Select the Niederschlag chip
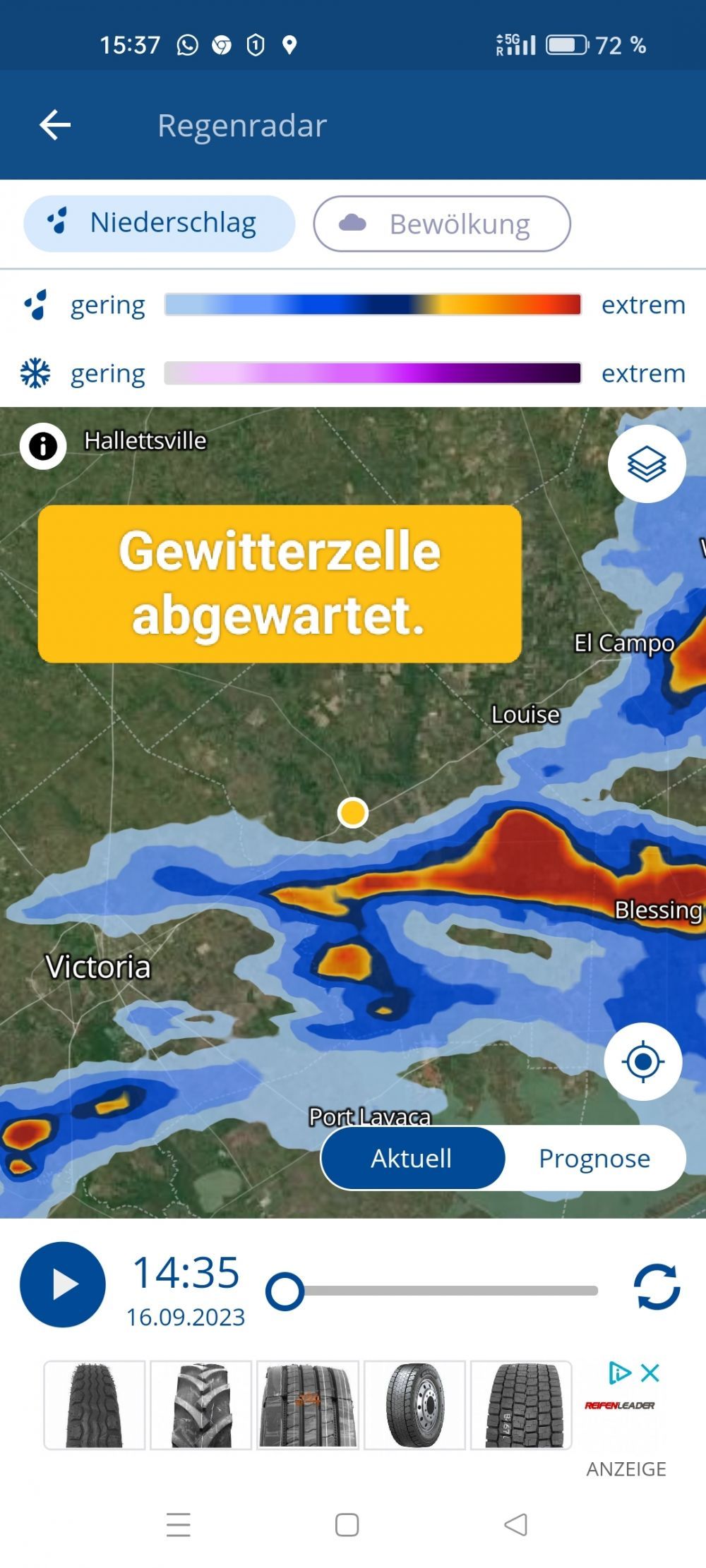Image resolution: width=706 pixels, height=1568 pixels. click(x=159, y=224)
